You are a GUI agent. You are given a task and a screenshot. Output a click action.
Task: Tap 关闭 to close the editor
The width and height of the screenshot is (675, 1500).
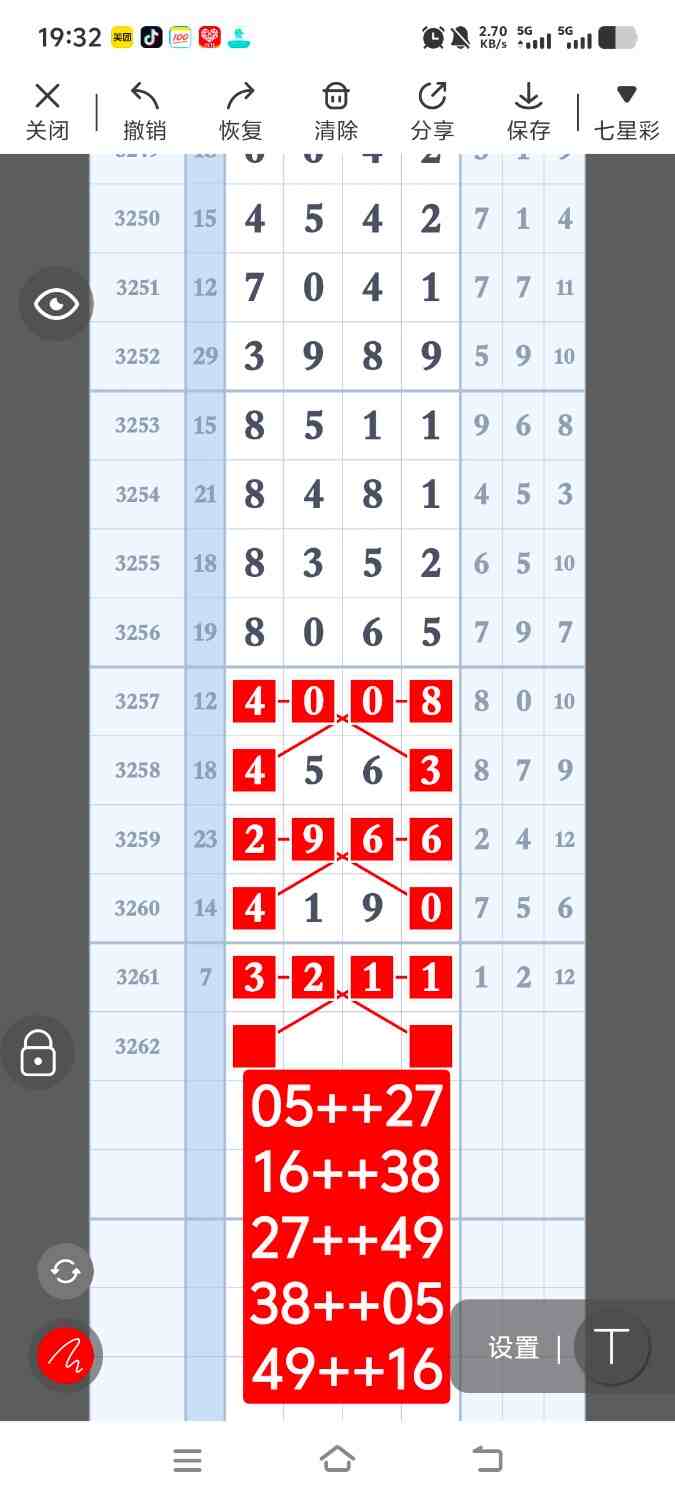click(x=47, y=111)
